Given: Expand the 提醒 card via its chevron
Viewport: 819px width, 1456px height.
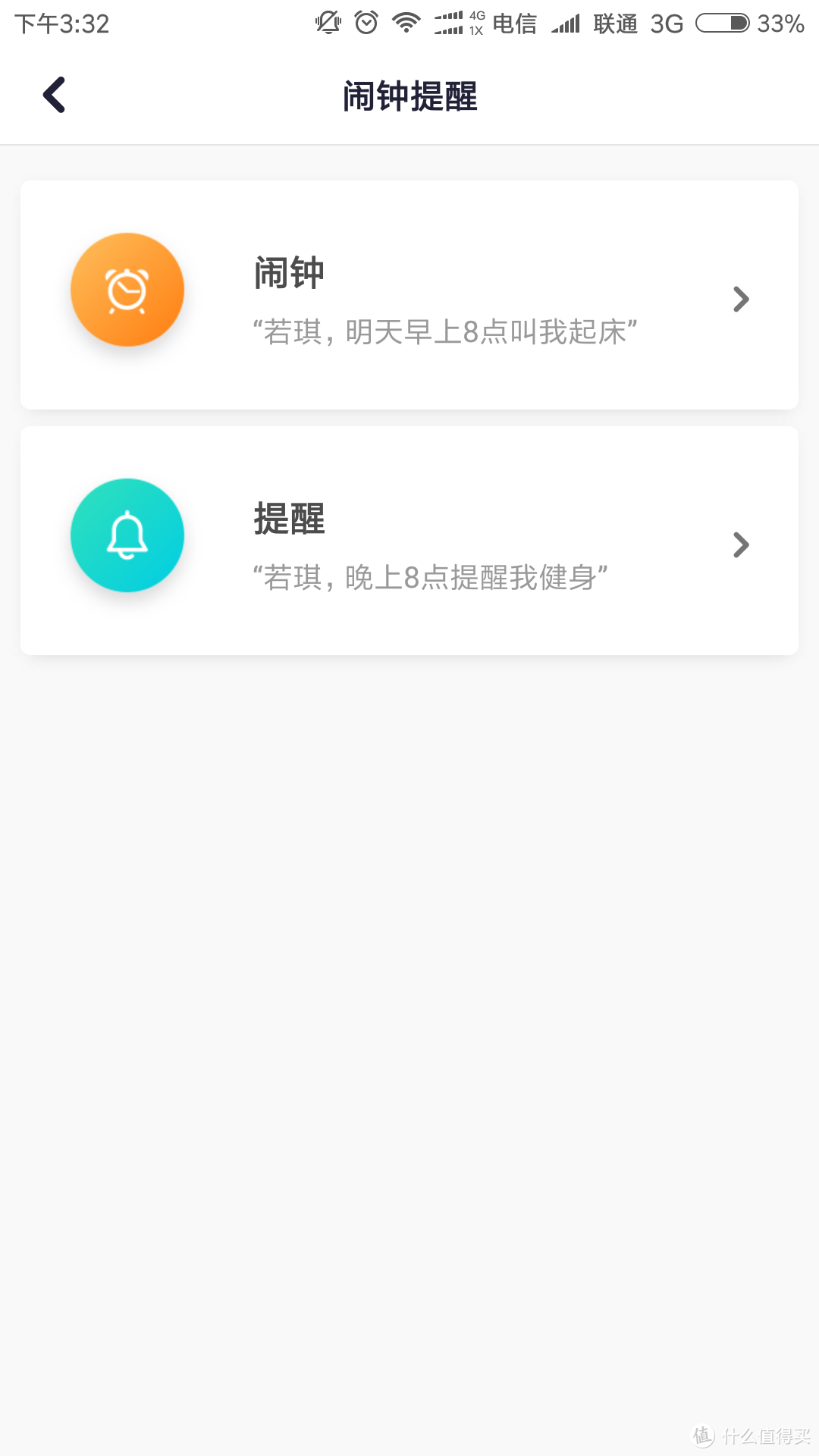Looking at the screenshot, I should coord(741,544).
